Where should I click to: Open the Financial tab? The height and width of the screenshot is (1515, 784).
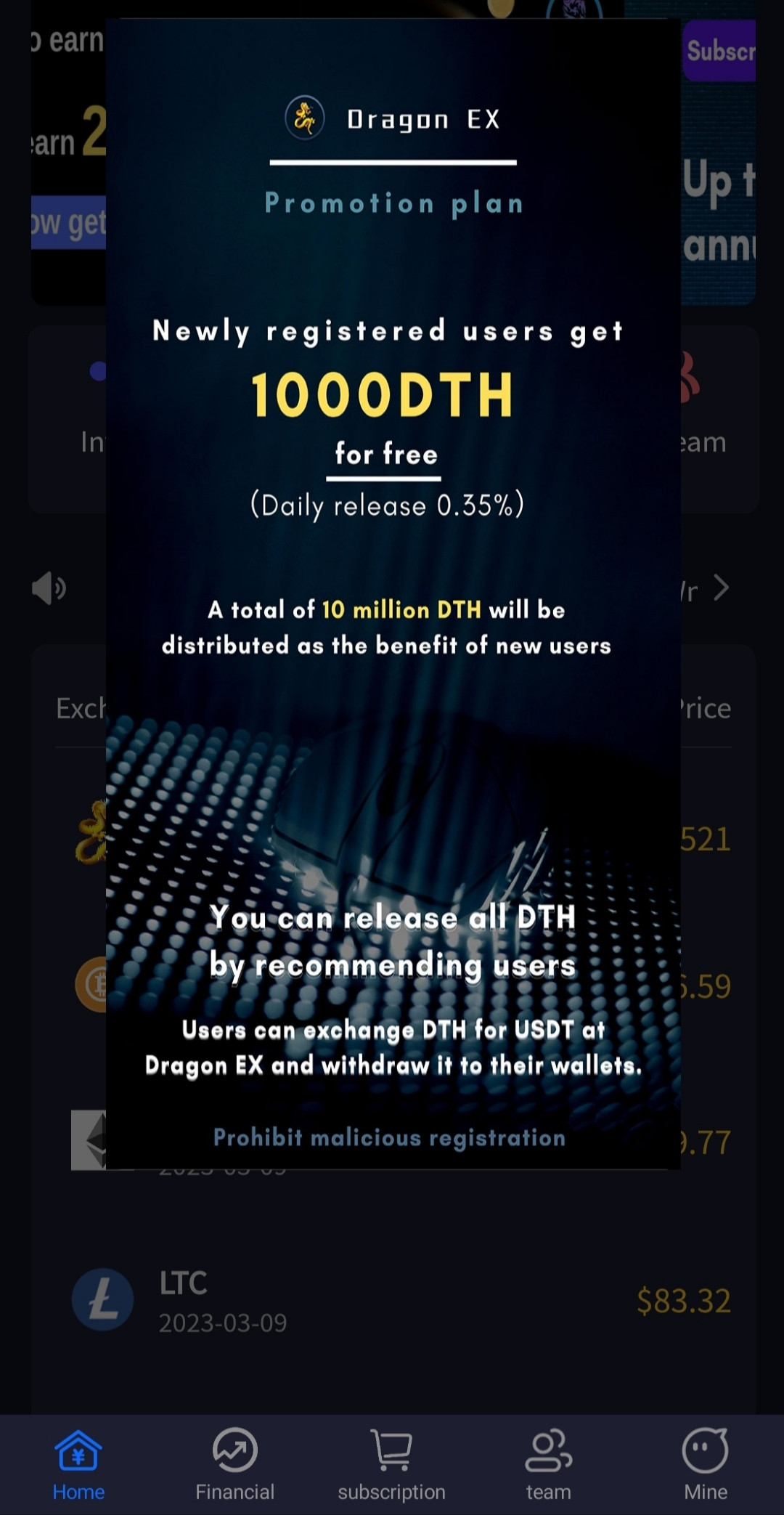tap(234, 1465)
